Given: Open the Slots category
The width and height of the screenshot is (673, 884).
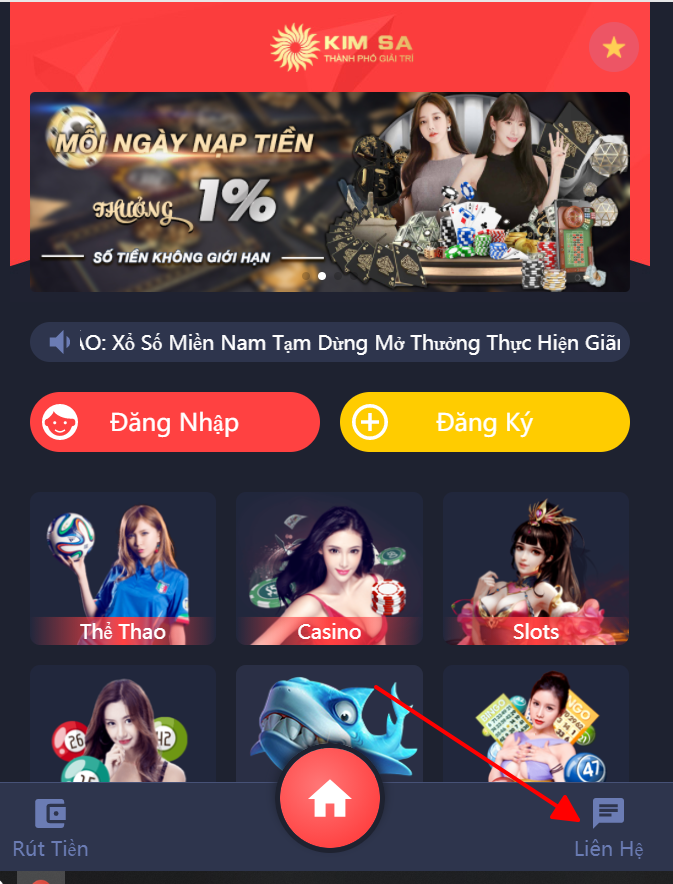Looking at the screenshot, I should (x=536, y=568).
